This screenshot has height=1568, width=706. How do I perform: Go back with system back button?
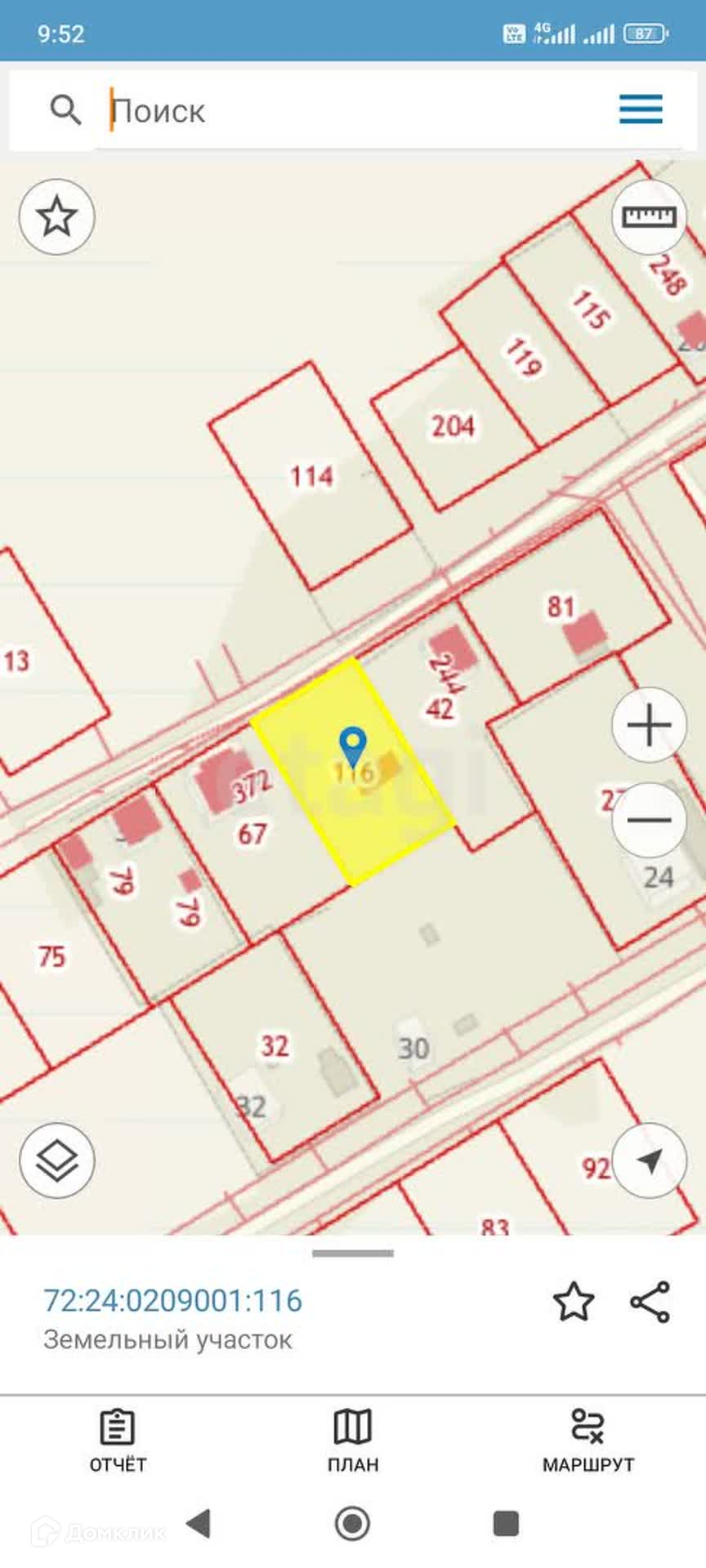tap(199, 1523)
